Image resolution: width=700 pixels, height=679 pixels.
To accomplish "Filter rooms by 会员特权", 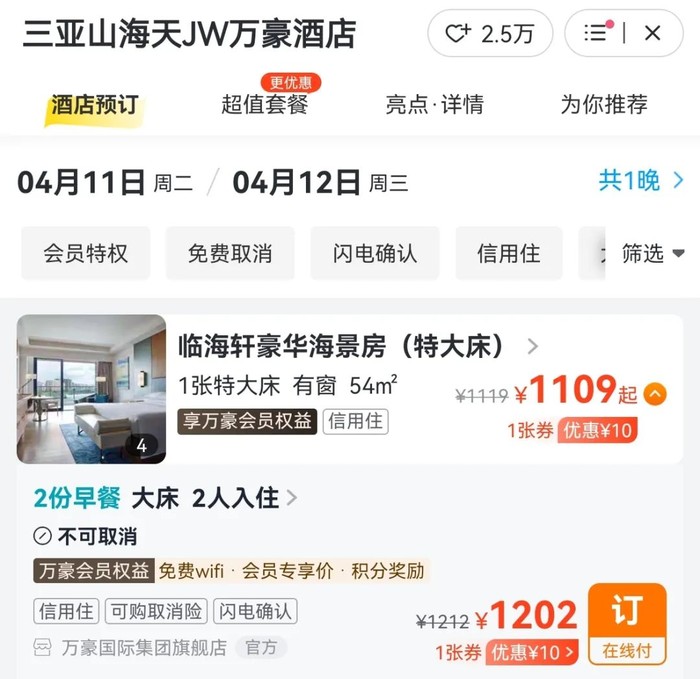I will pos(86,253).
